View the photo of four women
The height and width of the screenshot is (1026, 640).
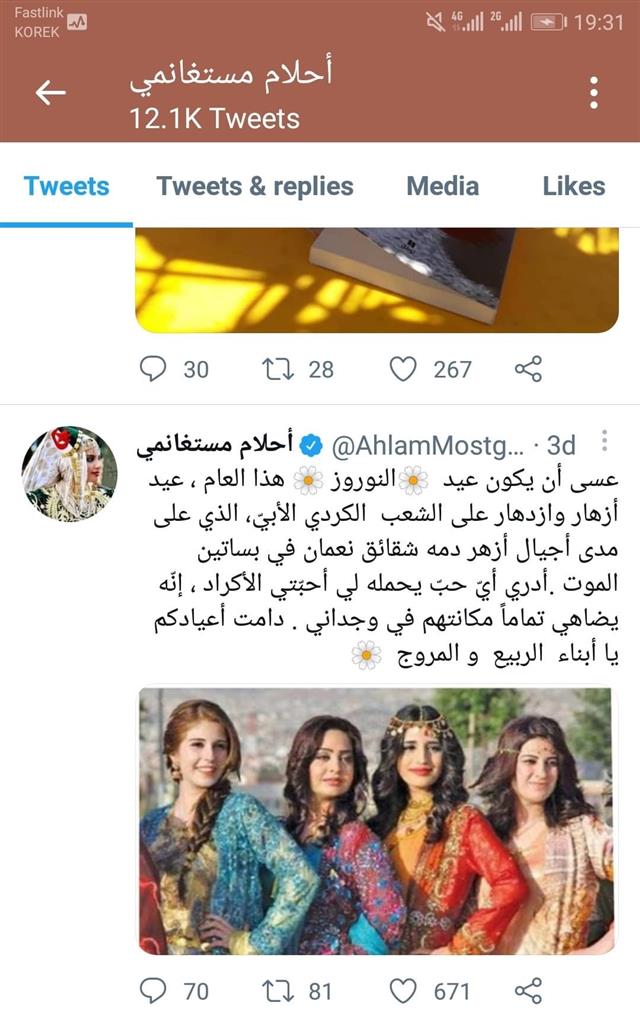[x=375, y=820]
